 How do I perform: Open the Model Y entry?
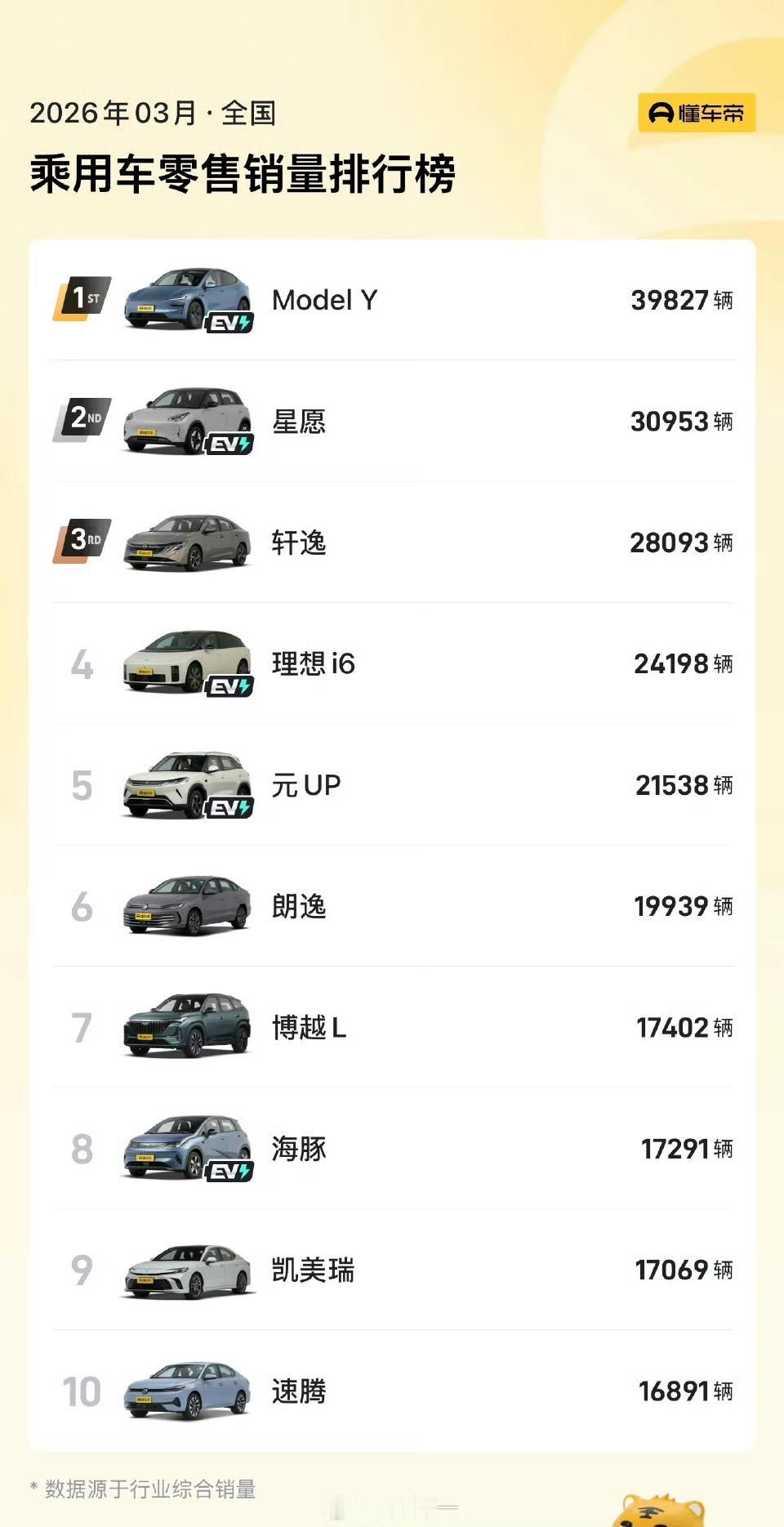point(324,300)
